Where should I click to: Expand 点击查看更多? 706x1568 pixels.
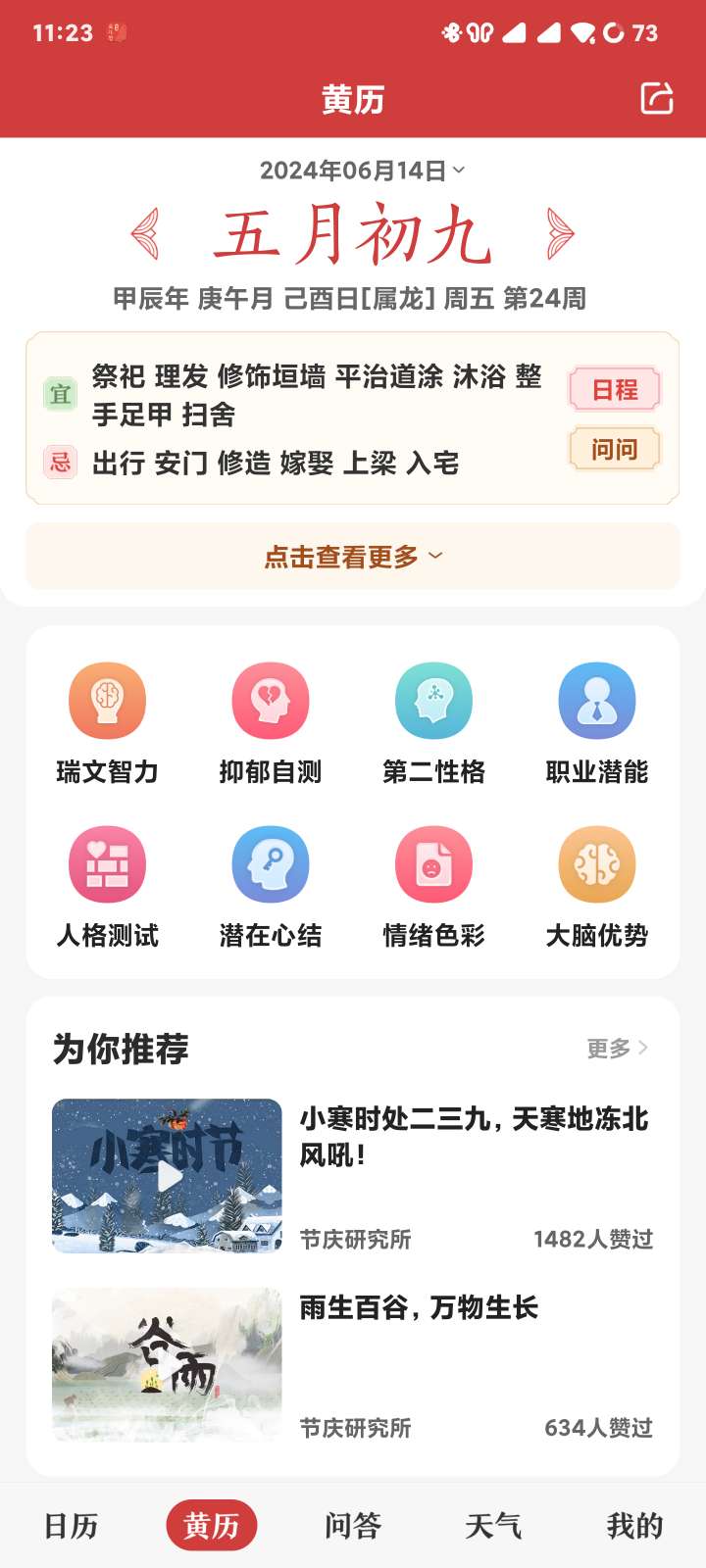[353, 557]
